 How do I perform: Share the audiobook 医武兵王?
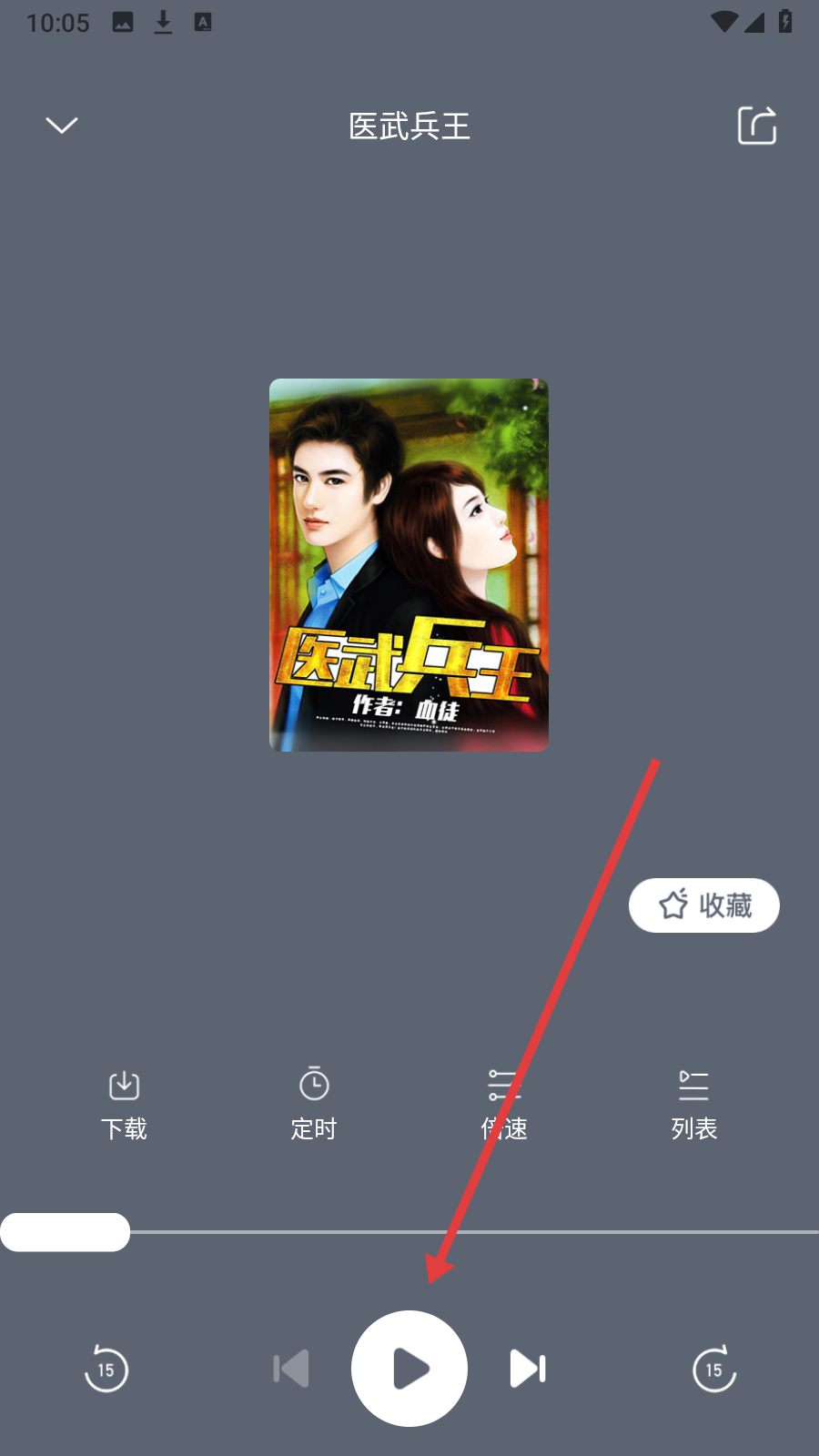coord(756,126)
